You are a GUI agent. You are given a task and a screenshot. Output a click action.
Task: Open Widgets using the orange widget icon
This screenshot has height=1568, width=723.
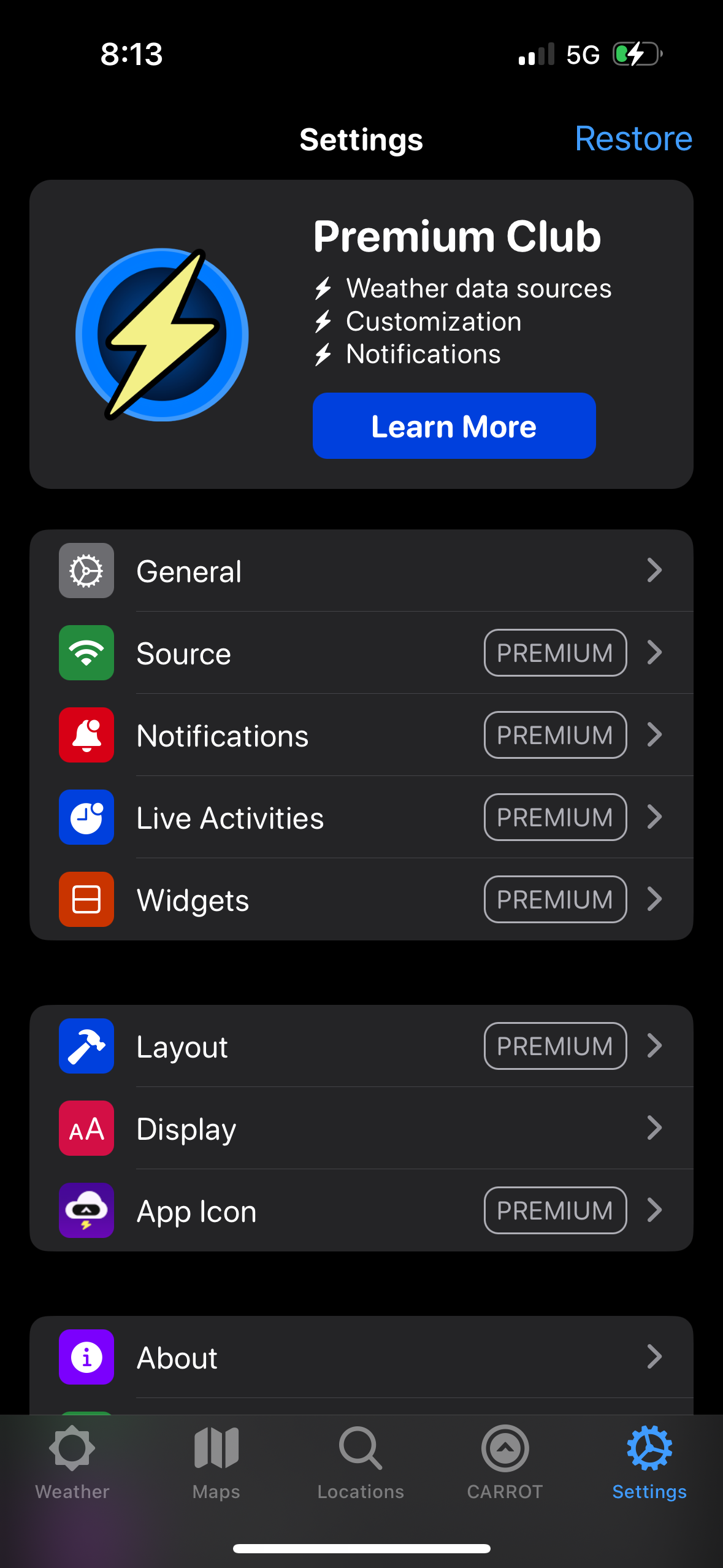(86, 899)
